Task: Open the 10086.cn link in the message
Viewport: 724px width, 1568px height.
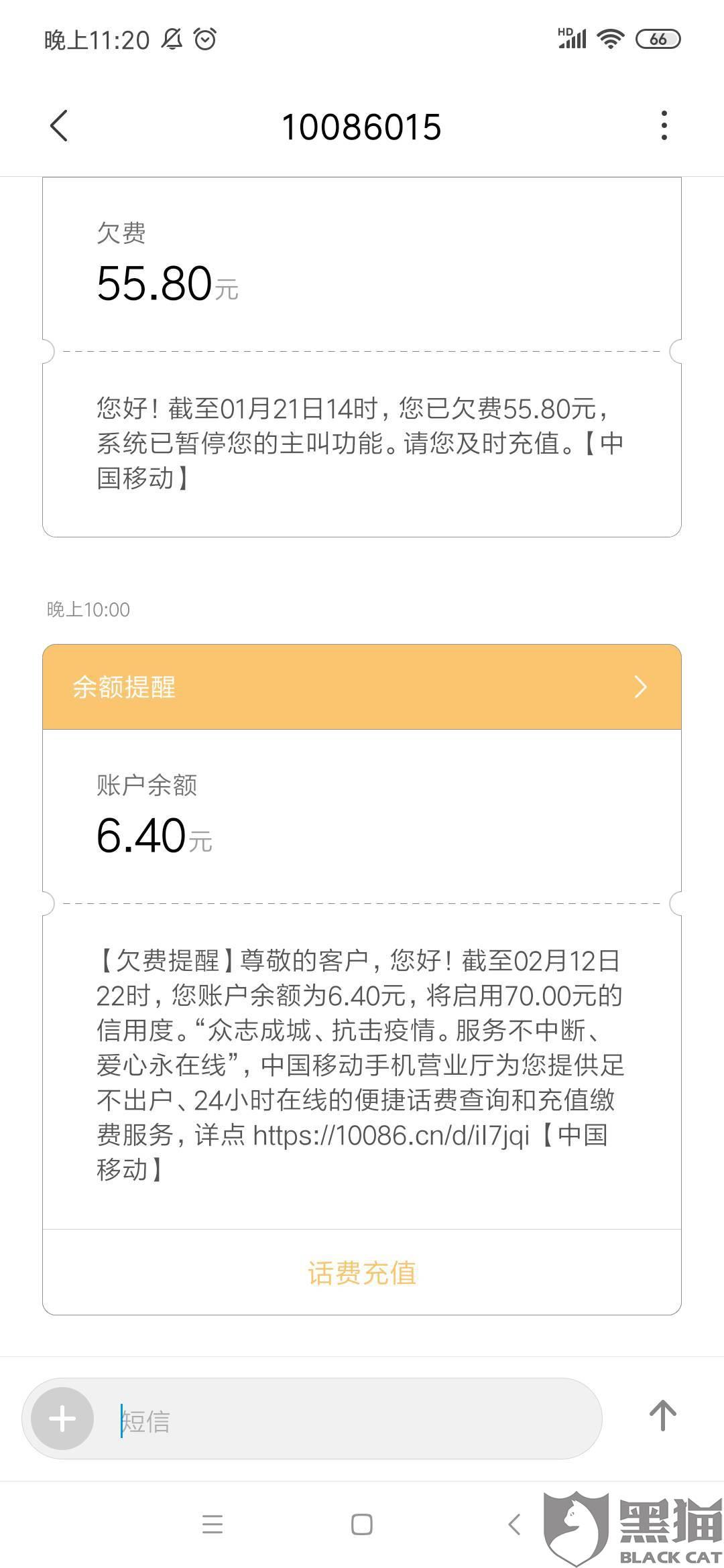Action: pos(391,1135)
